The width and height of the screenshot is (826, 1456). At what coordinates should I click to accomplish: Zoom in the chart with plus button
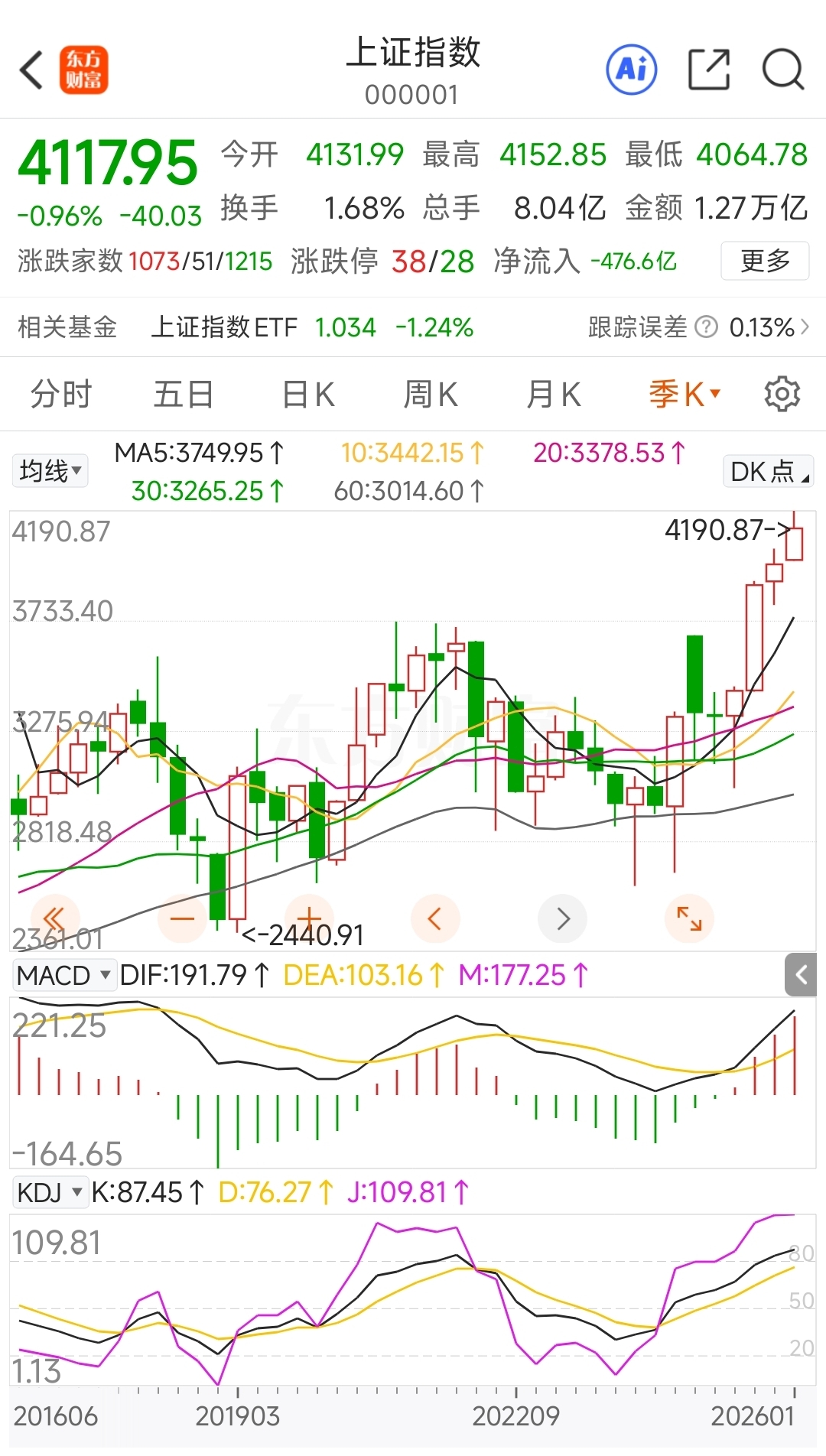(309, 918)
